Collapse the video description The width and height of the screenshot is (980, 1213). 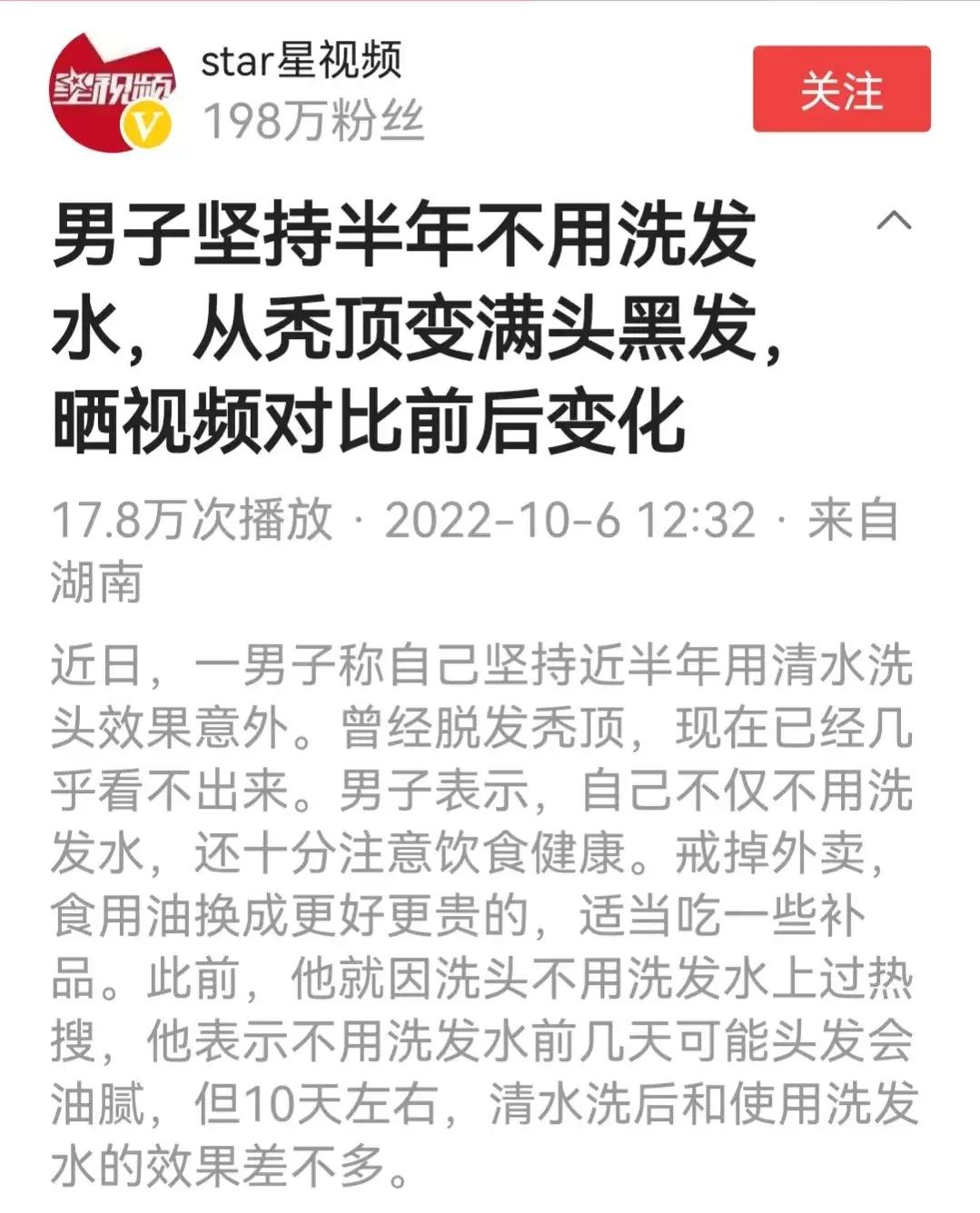tap(894, 221)
